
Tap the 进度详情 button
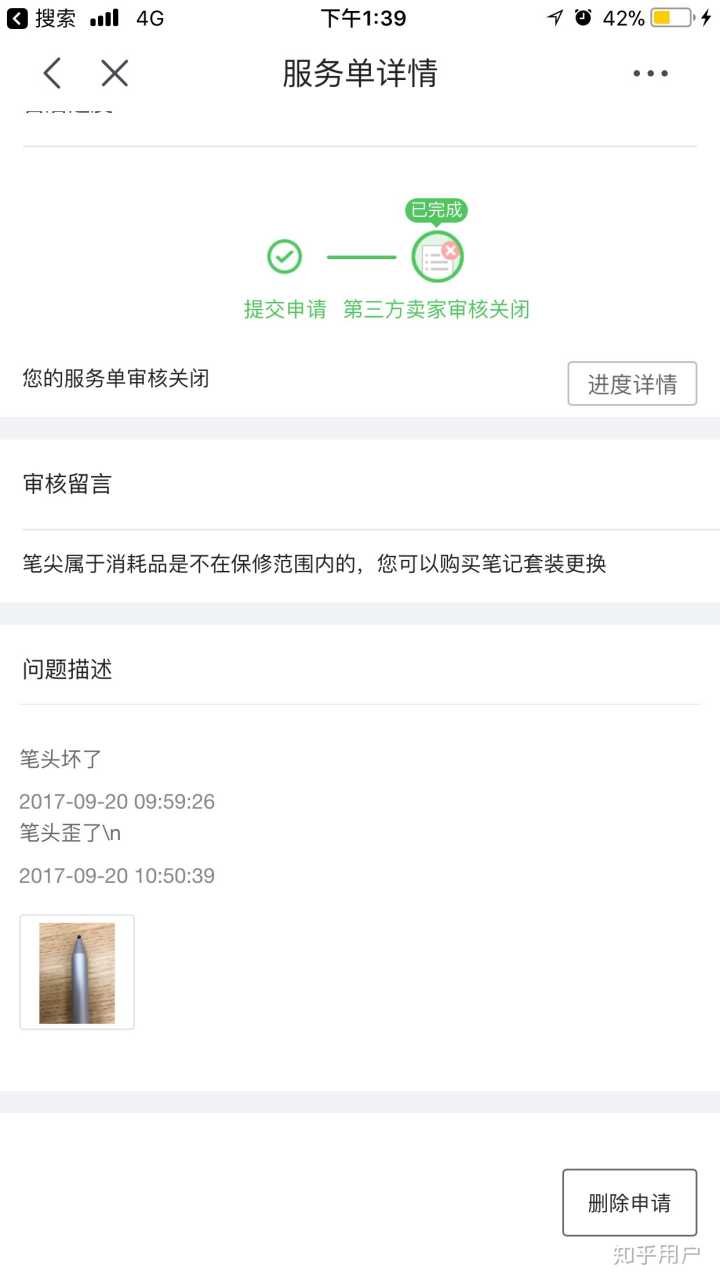pos(632,384)
